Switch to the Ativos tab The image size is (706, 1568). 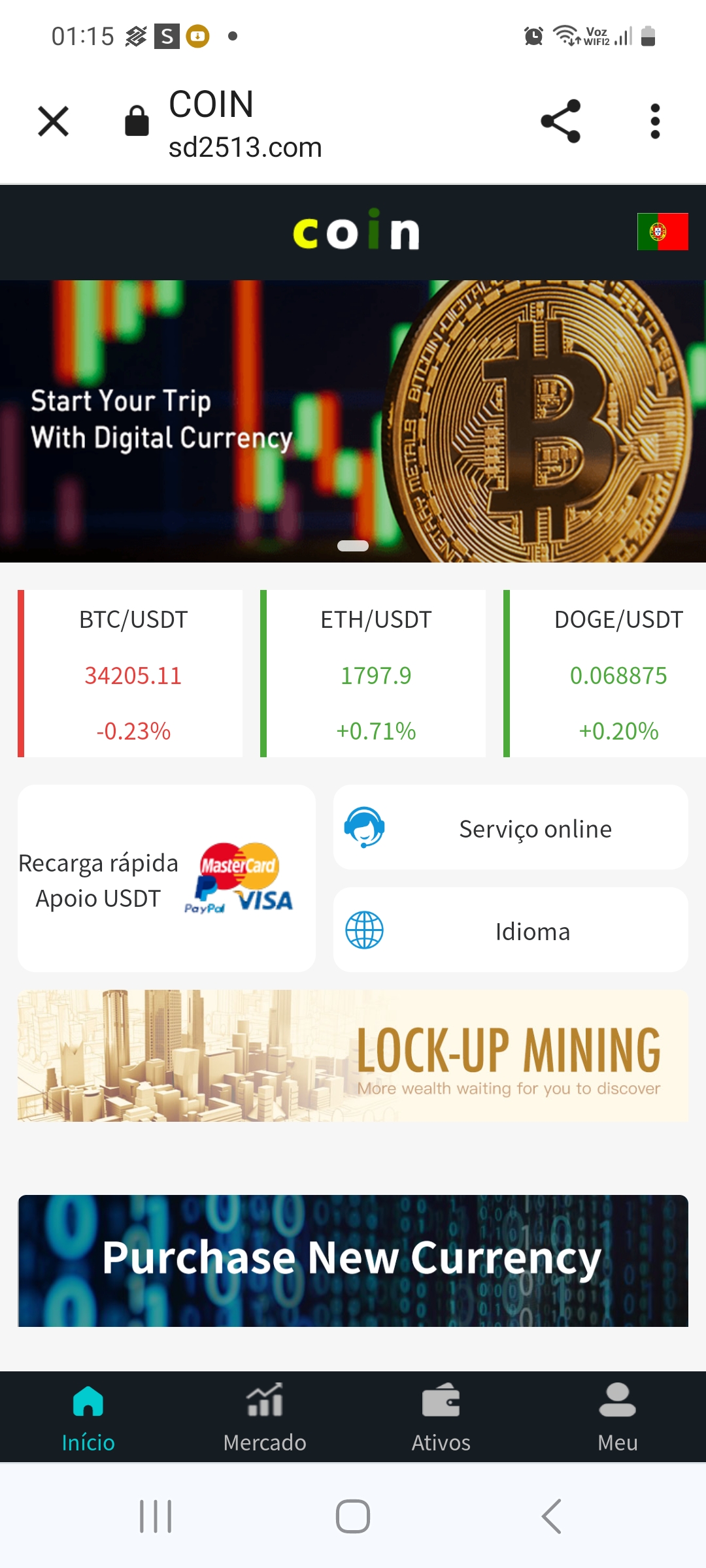coord(441,1416)
